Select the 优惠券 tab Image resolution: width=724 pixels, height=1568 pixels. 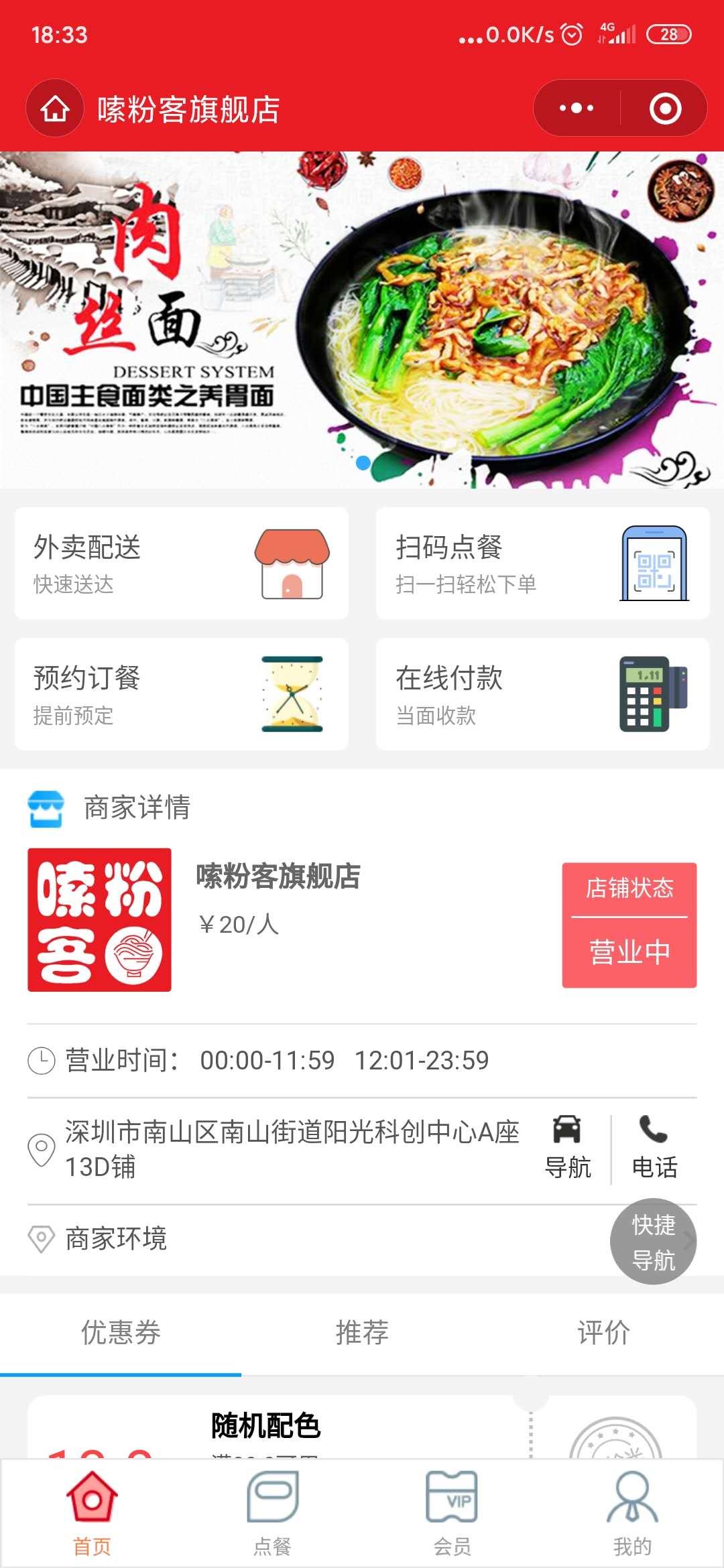tap(121, 1333)
